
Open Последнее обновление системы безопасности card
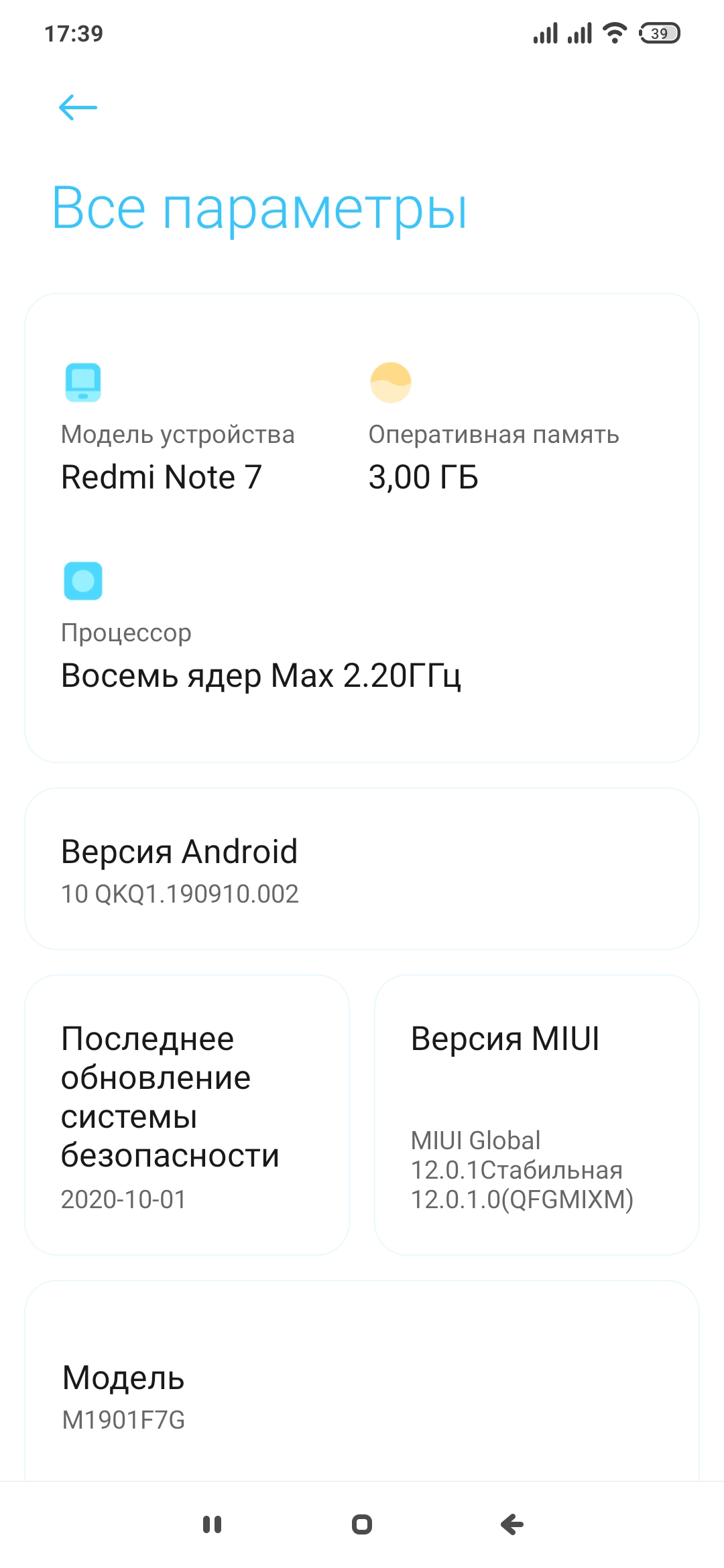[187, 1115]
